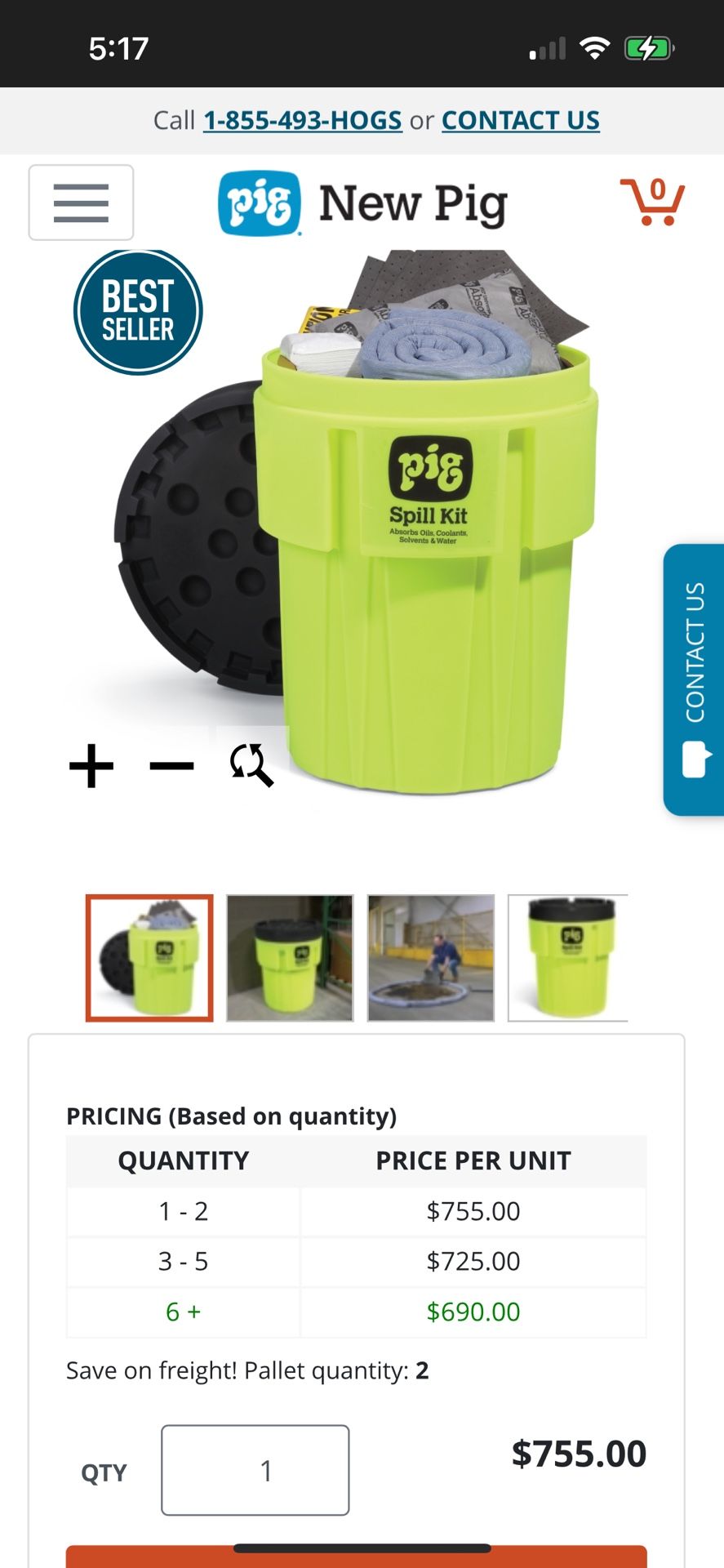Zoom in using the plus icon
This screenshot has height=1568, width=724.
[x=91, y=765]
